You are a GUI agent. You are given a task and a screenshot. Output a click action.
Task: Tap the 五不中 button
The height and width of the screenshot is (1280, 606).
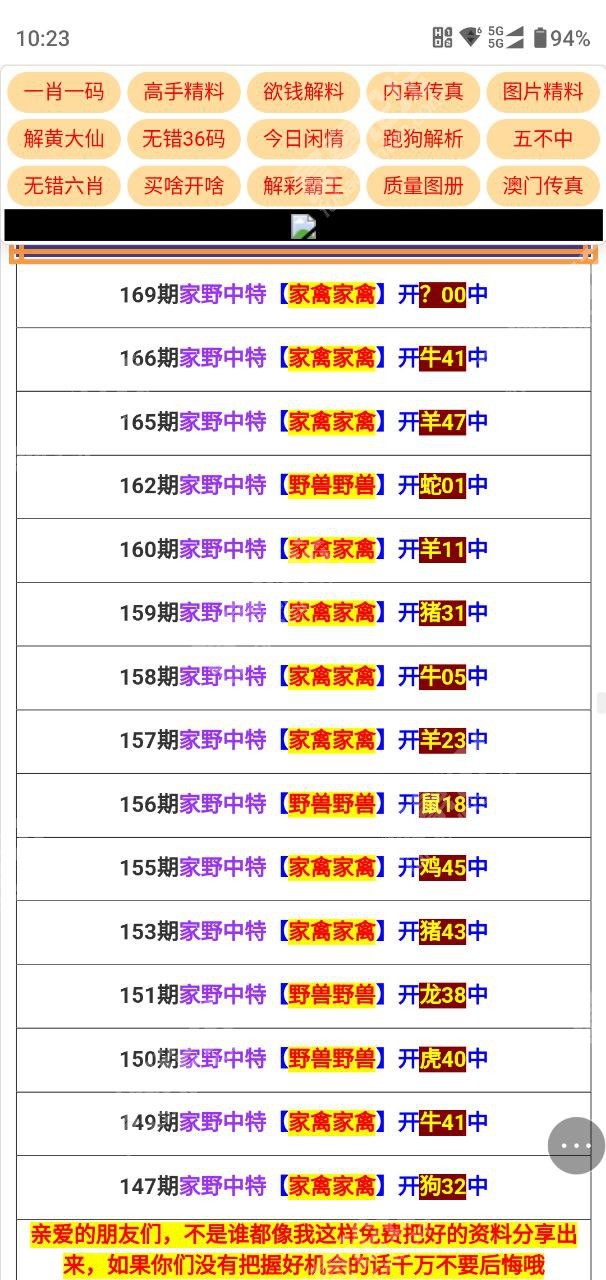pos(544,139)
